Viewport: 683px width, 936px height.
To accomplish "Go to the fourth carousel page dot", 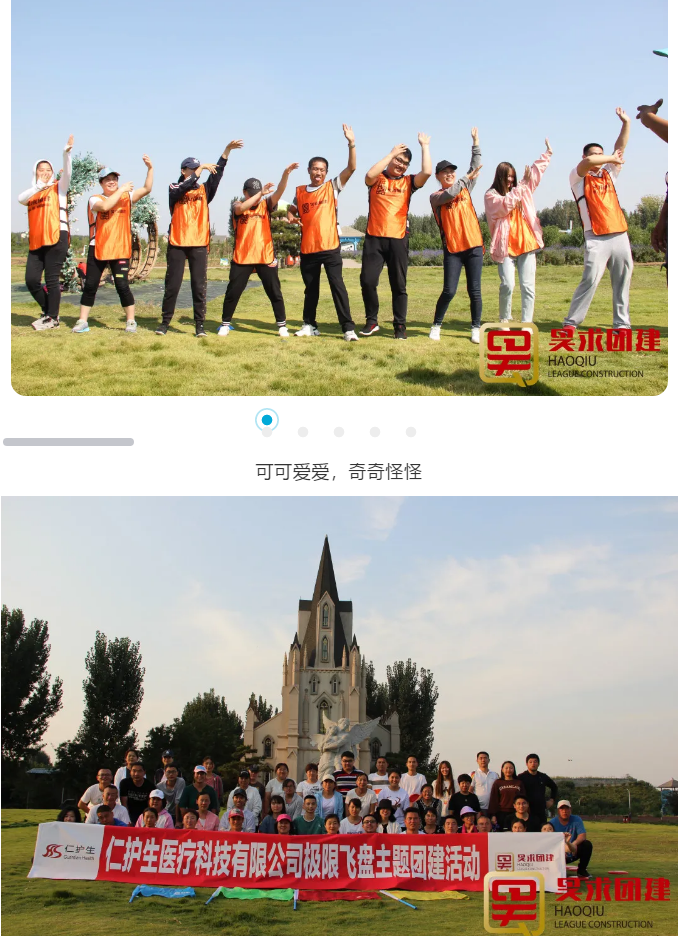I will click(x=375, y=432).
